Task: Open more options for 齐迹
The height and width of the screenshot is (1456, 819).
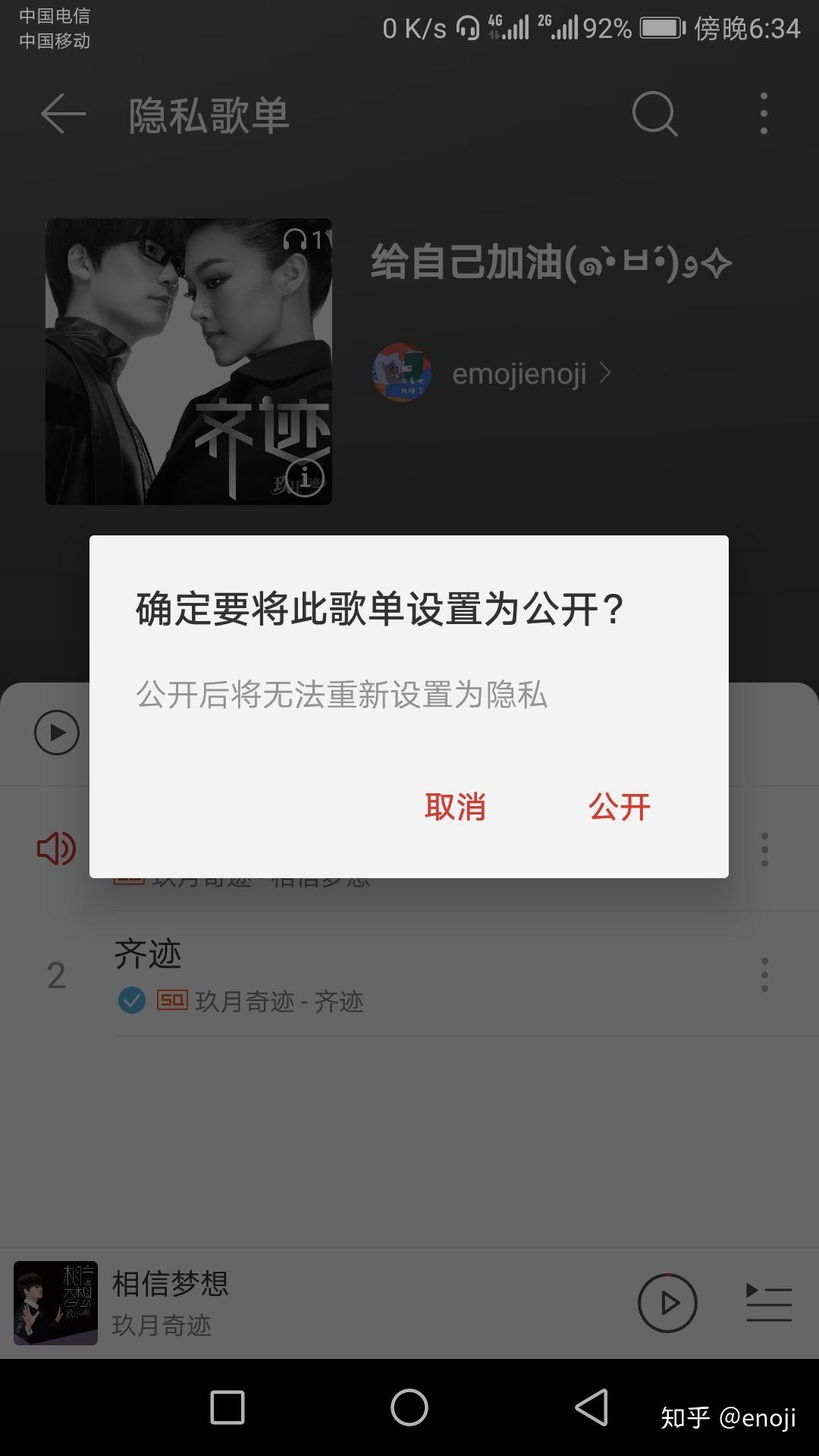Action: [764, 975]
